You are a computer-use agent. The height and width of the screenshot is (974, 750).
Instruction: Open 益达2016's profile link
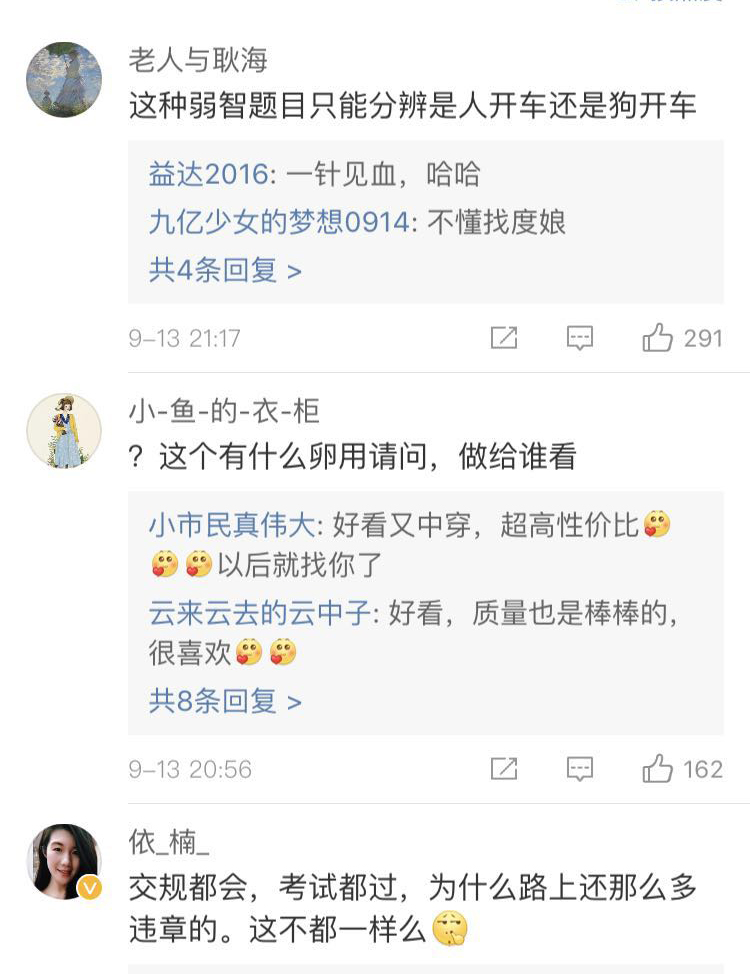pos(208,174)
